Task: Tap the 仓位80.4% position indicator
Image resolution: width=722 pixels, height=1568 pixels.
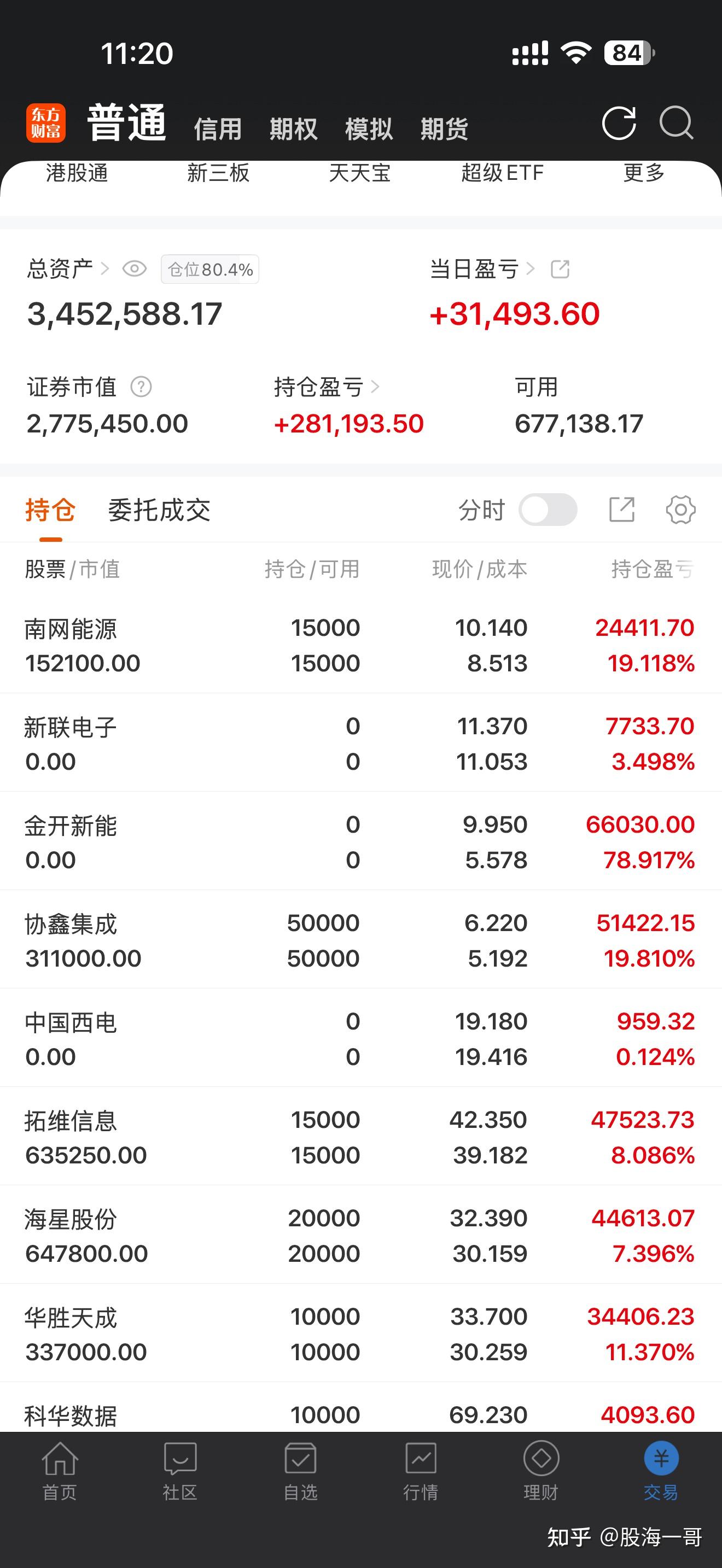Action: tap(209, 268)
